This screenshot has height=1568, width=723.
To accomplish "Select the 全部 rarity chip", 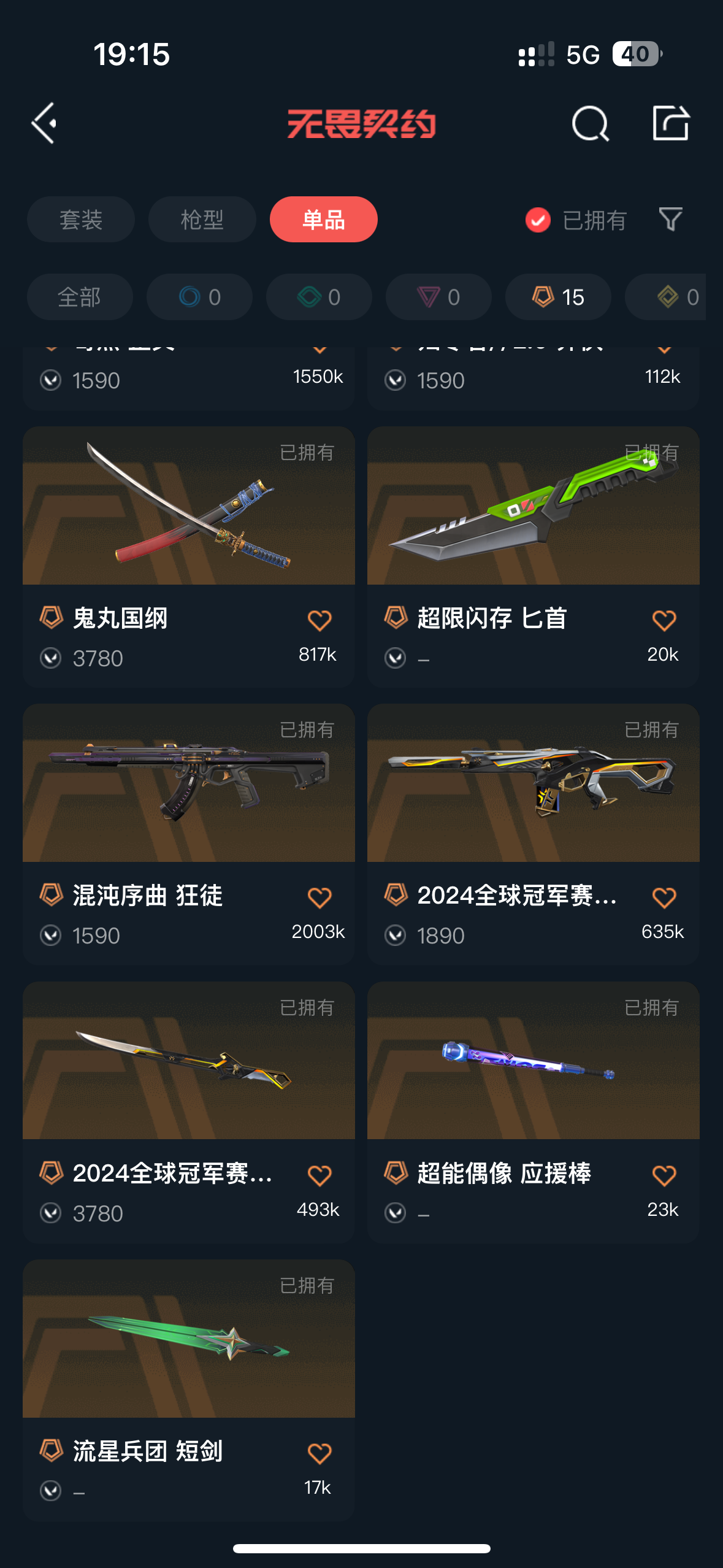I will 80,298.
